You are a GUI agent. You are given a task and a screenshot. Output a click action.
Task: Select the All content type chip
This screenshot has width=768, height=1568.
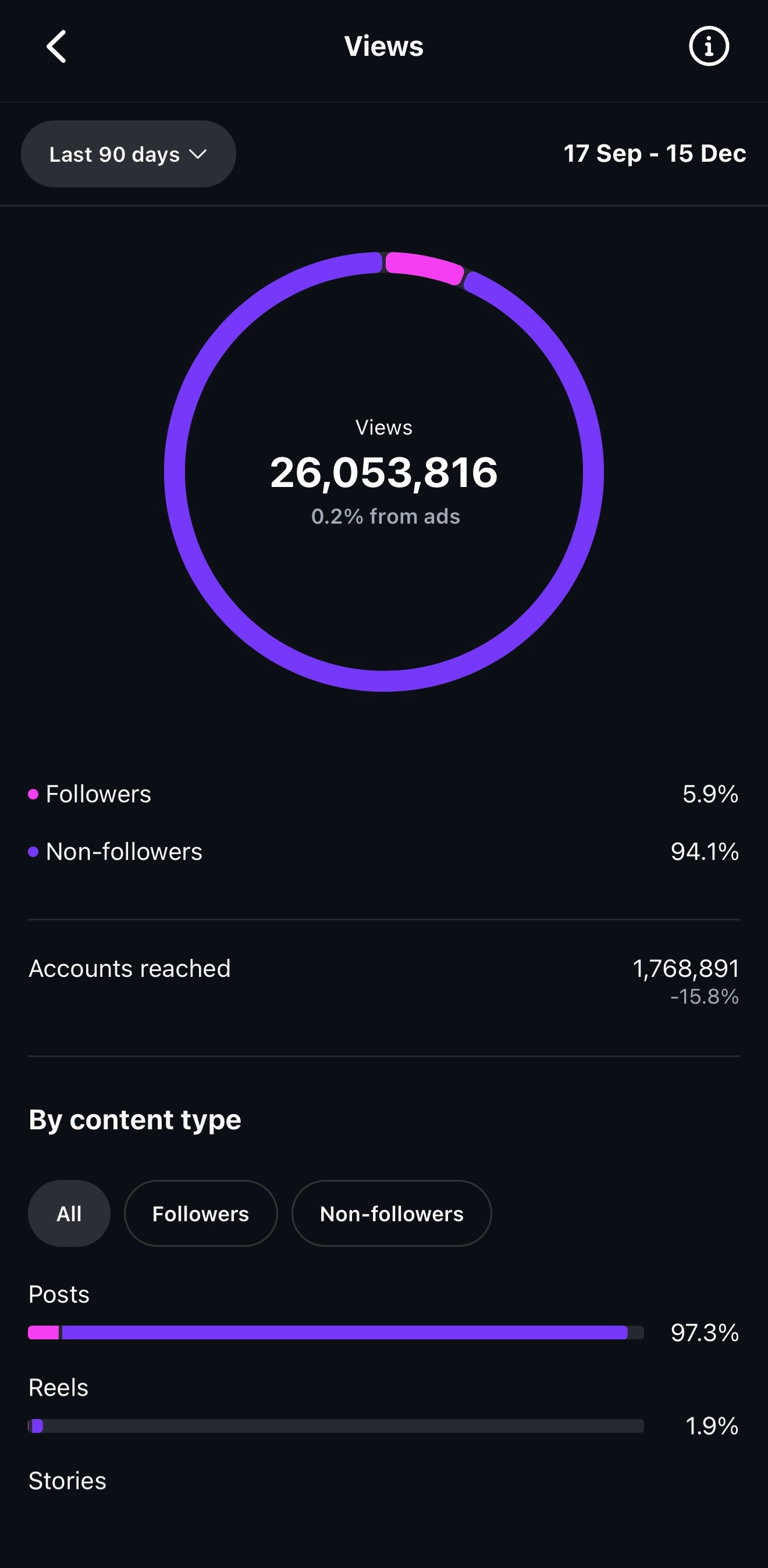click(x=69, y=1214)
